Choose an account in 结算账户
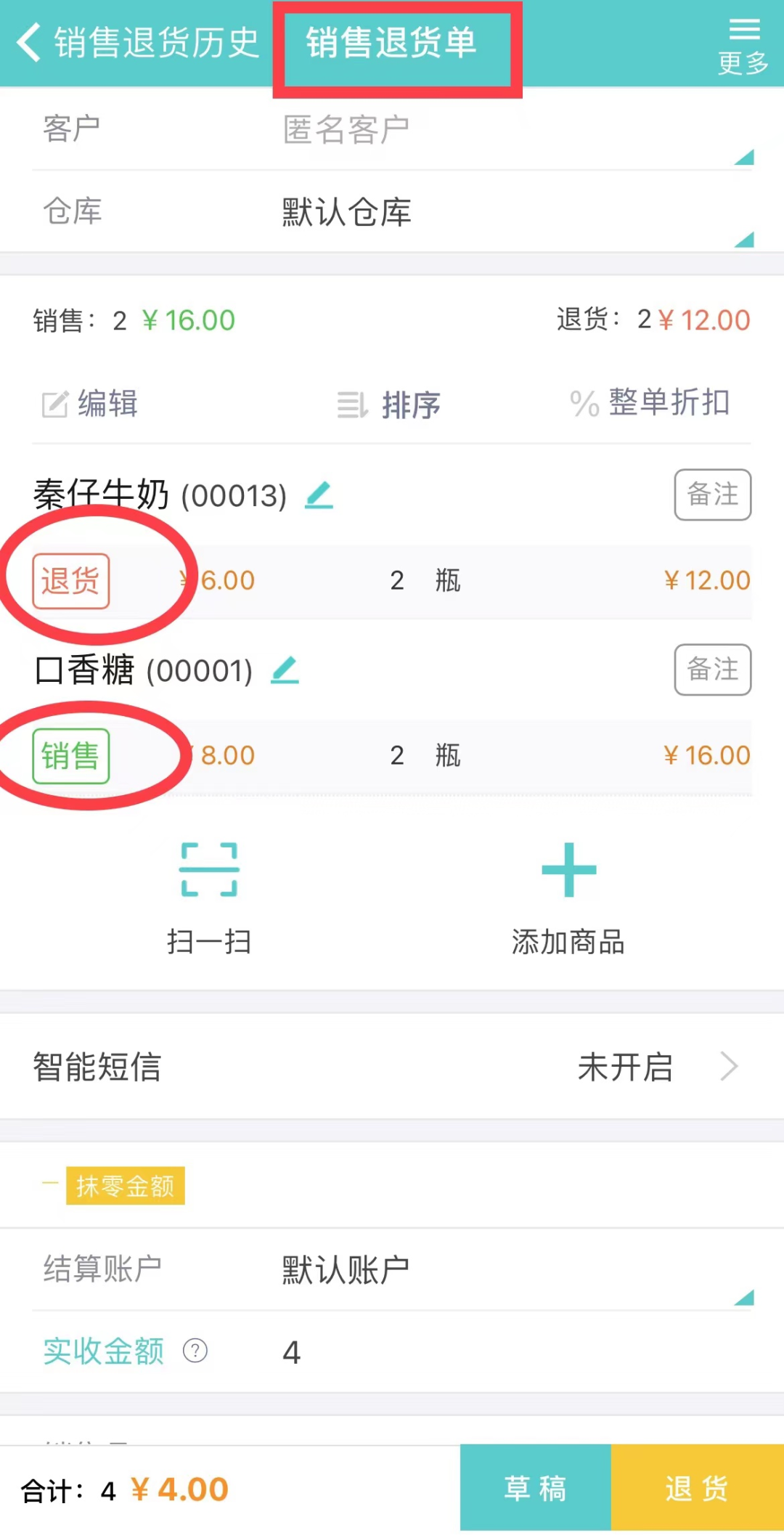The image size is (784, 1538). (392, 1270)
